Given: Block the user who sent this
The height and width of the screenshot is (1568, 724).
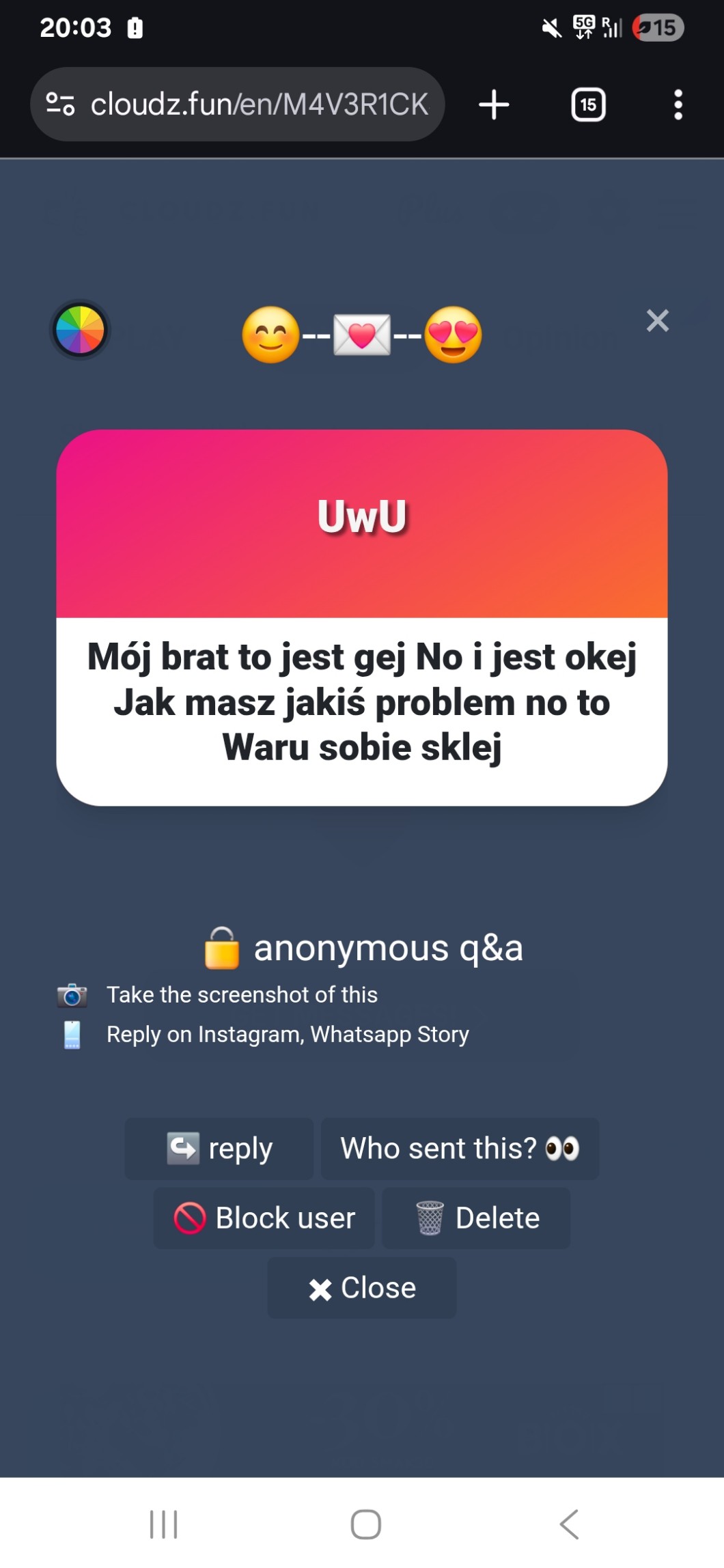Looking at the screenshot, I should coord(264,1218).
